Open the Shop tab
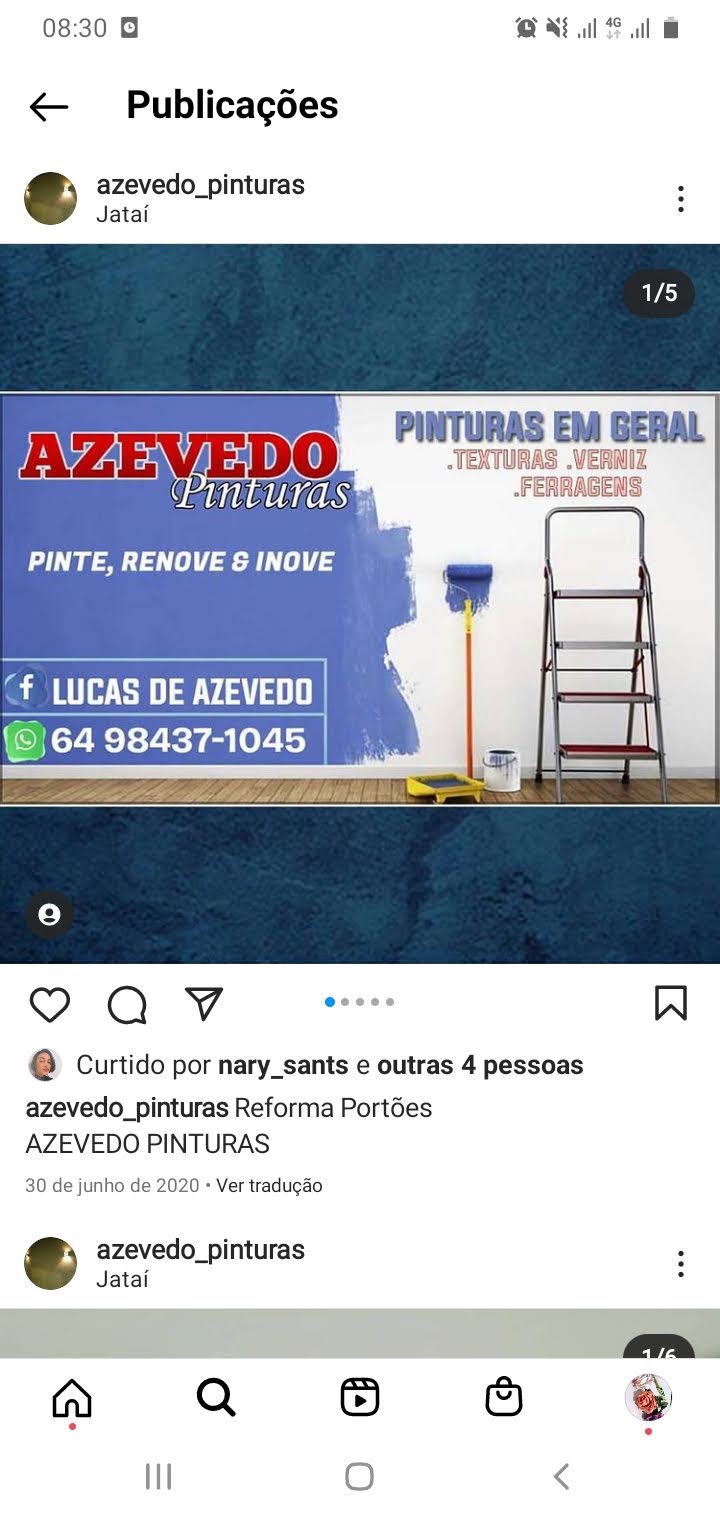Image resolution: width=720 pixels, height=1520 pixels. 504,1397
